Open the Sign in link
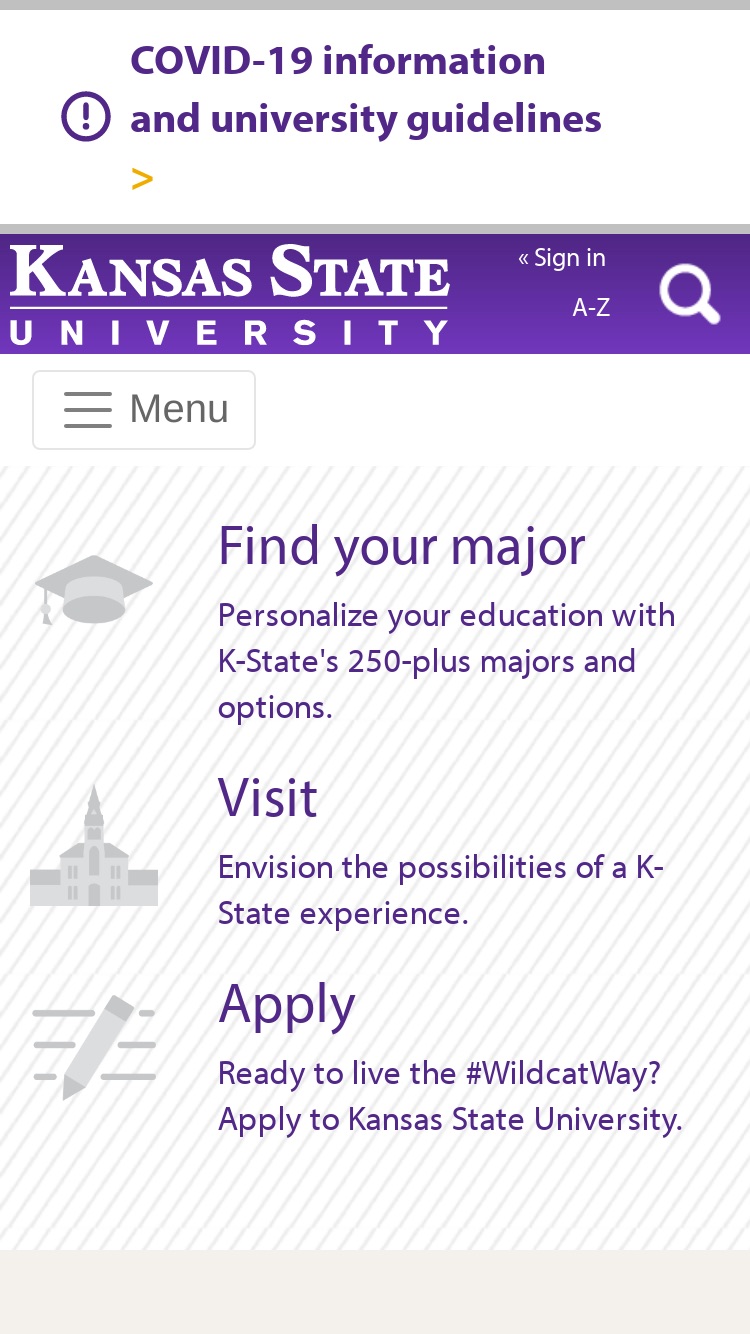750x1334 pixels. tap(562, 258)
